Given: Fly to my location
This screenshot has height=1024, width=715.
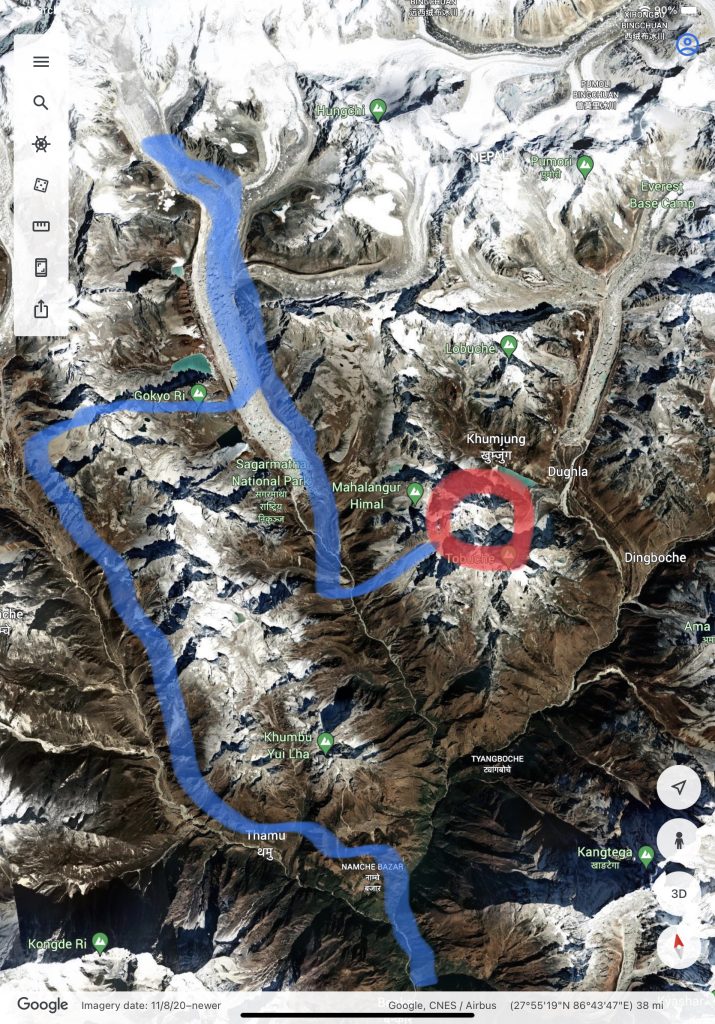Looking at the screenshot, I should coord(679,788).
